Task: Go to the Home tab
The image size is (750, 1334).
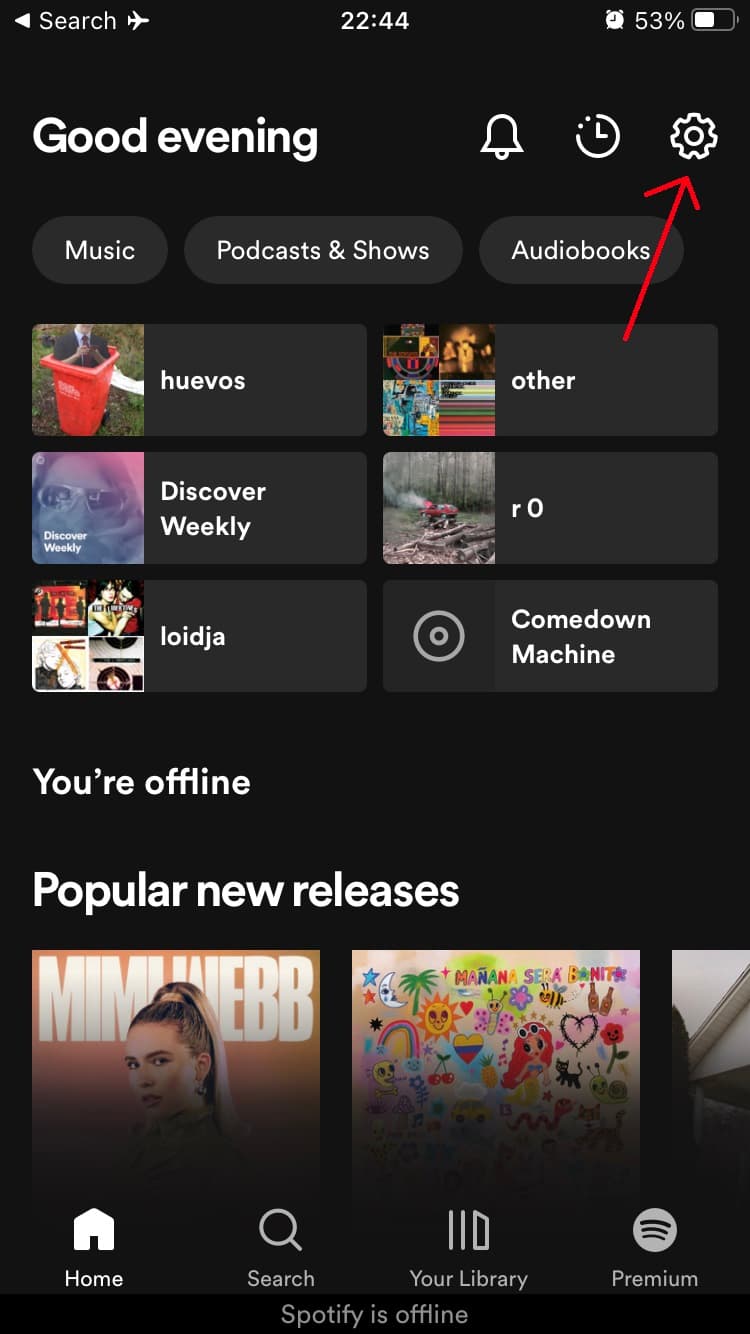Action: 94,1246
